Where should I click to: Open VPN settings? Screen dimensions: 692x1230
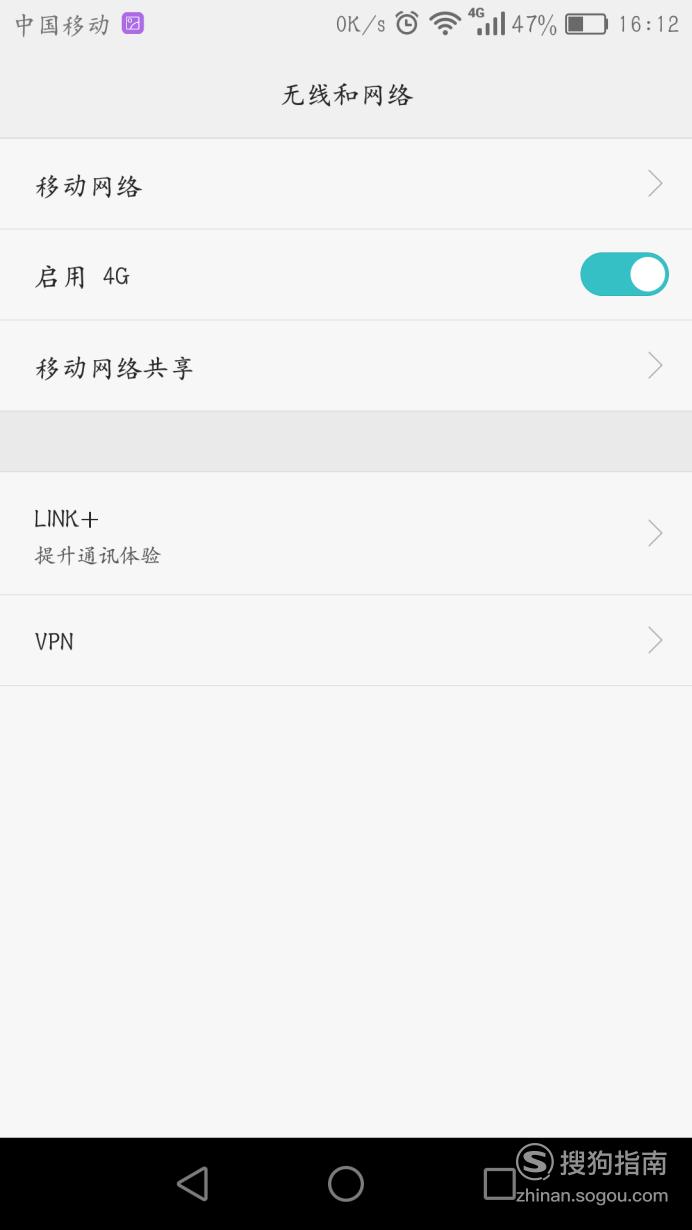(x=346, y=640)
